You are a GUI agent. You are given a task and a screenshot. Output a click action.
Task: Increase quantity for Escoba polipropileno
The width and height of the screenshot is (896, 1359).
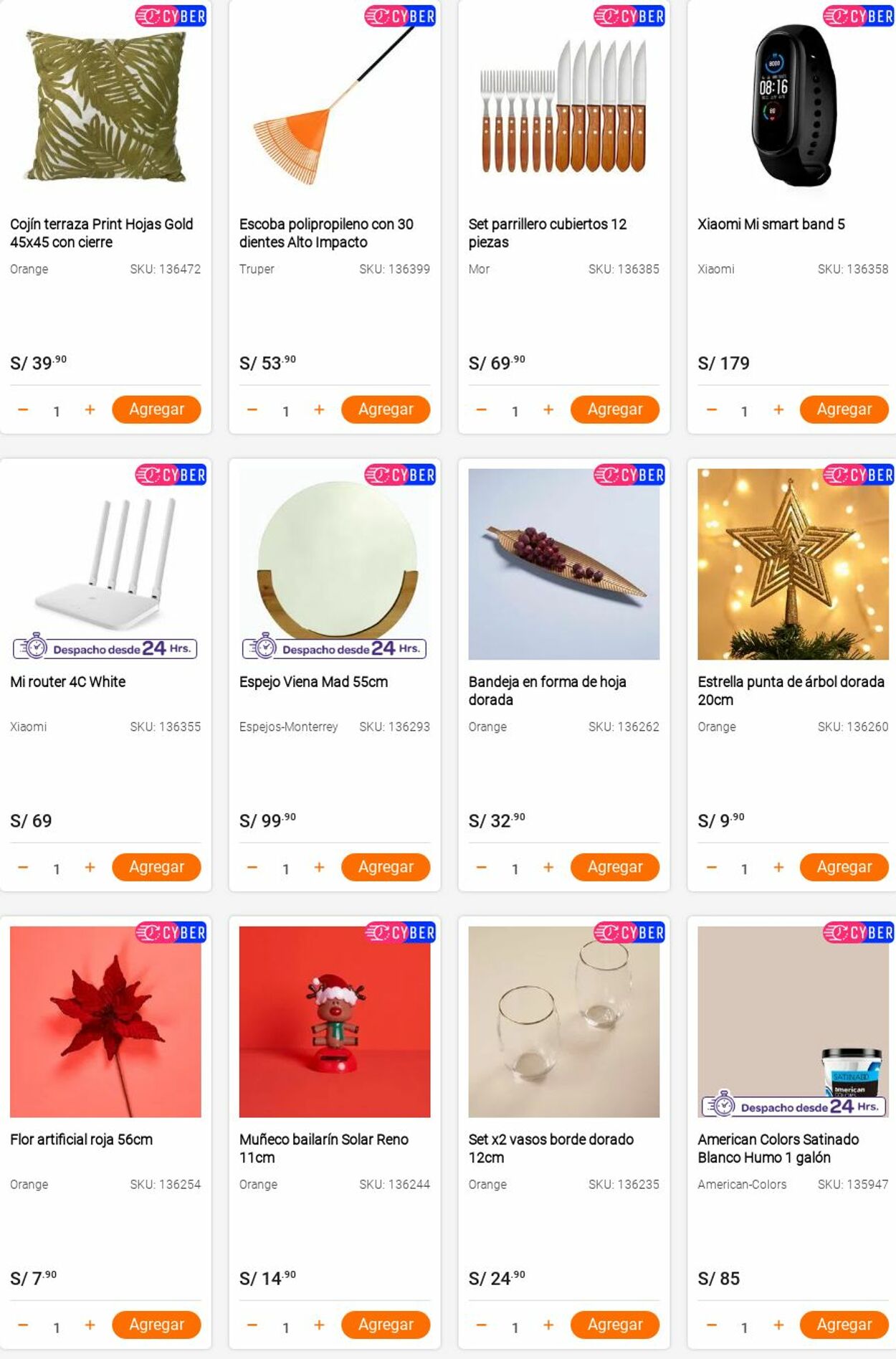coord(319,409)
